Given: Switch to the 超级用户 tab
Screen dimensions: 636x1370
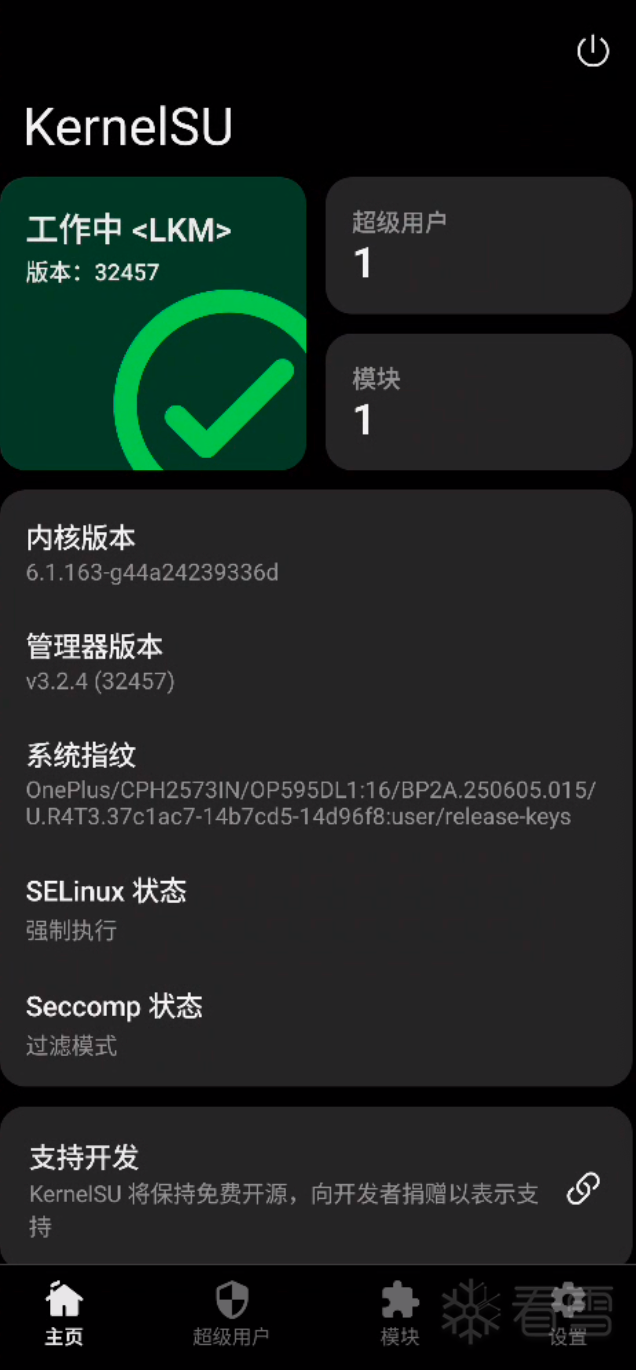Looking at the screenshot, I should coord(231,1314).
